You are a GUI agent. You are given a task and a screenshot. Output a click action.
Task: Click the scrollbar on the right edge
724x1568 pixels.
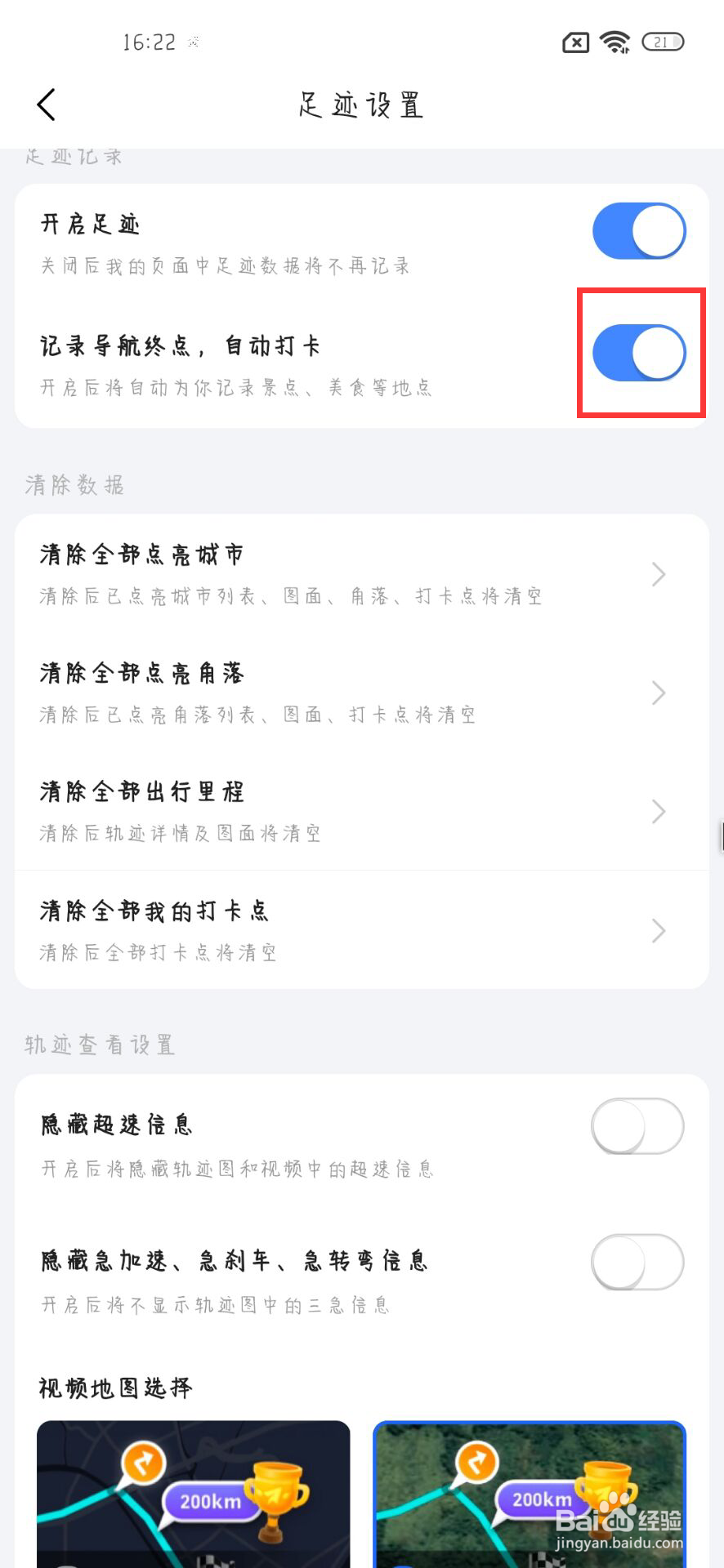[x=721, y=835]
